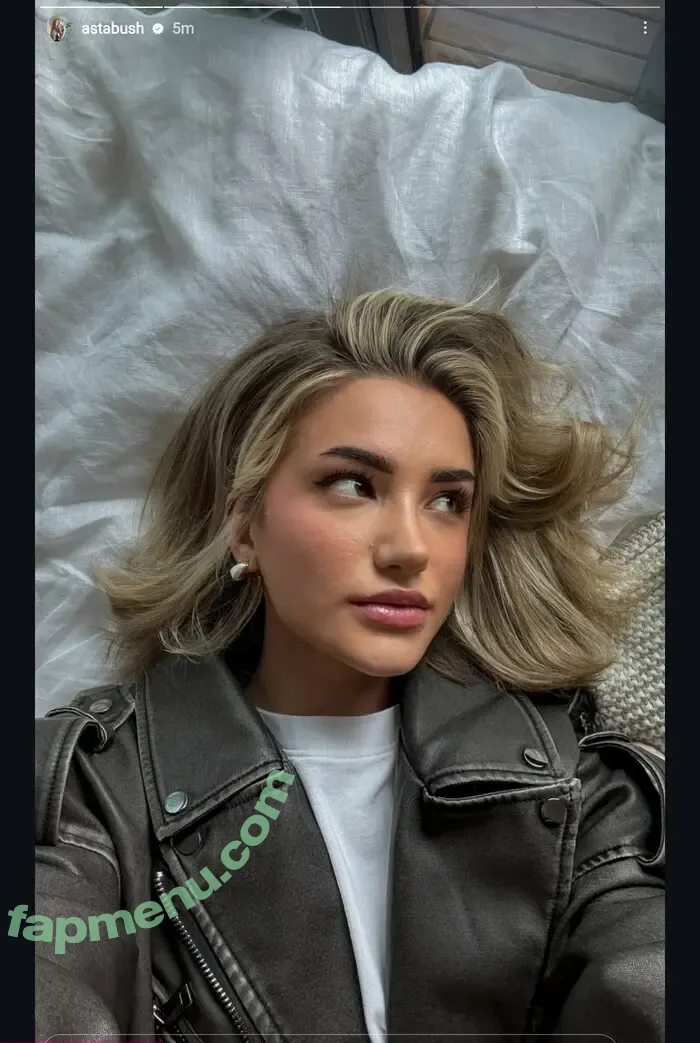Open astabush's profile picture

pyautogui.click(x=58, y=28)
